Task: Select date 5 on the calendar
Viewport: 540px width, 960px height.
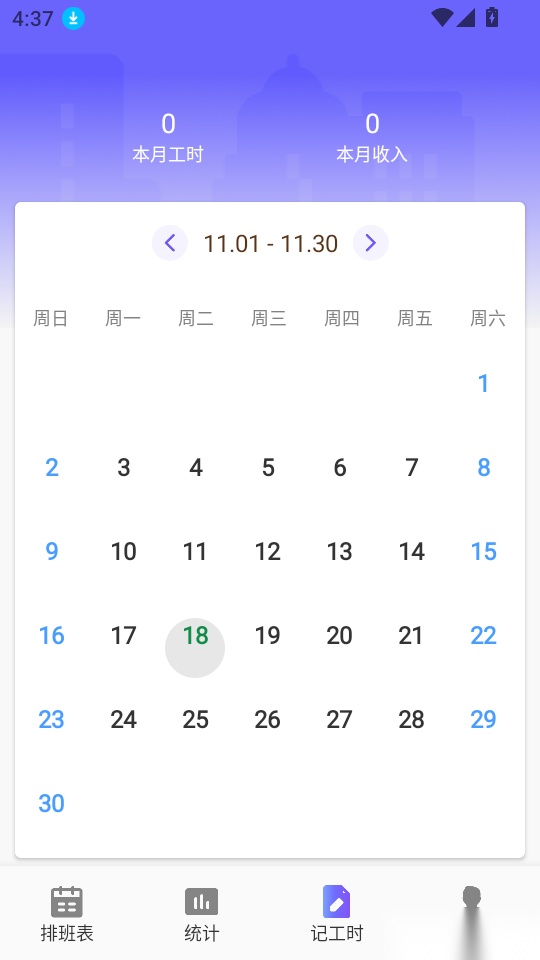Action: click(268, 468)
